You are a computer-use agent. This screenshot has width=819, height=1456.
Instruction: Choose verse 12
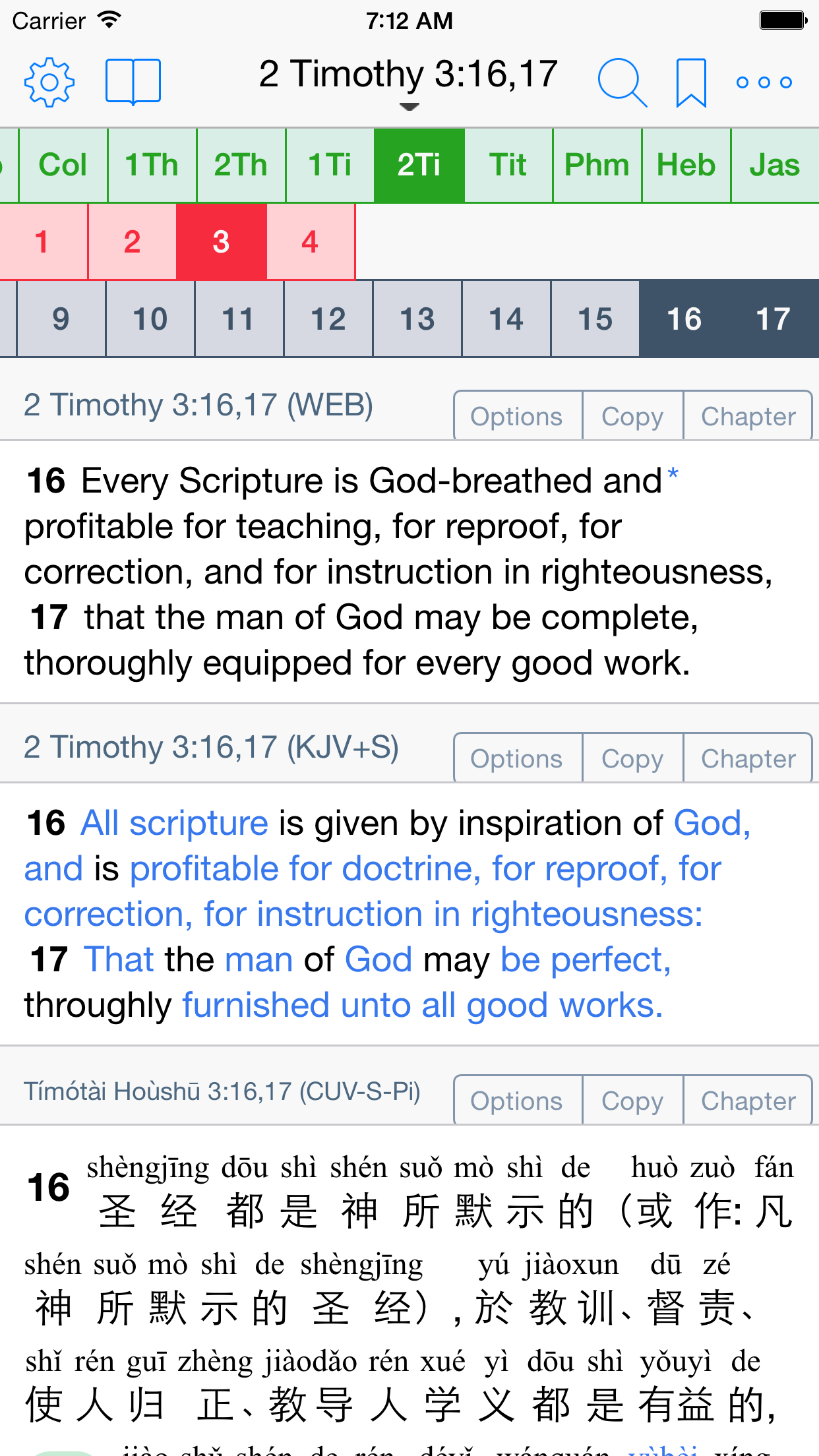coord(328,319)
